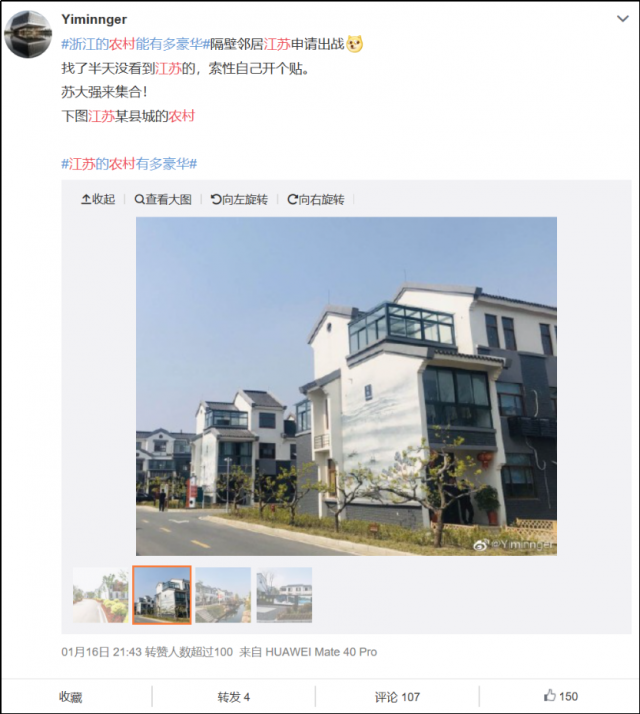The image size is (640, 714).
Task: Open hashtag #浙江的农村能有多豪华#
Action: click(134, 44)
